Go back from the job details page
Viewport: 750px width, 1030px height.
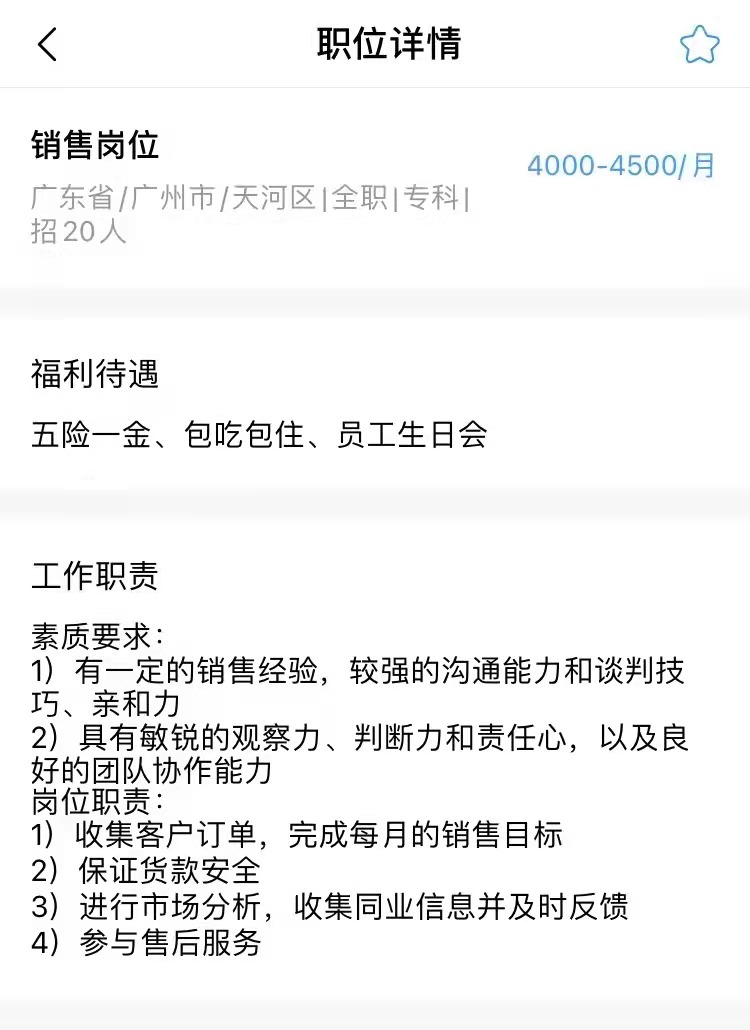coord(47,44)
